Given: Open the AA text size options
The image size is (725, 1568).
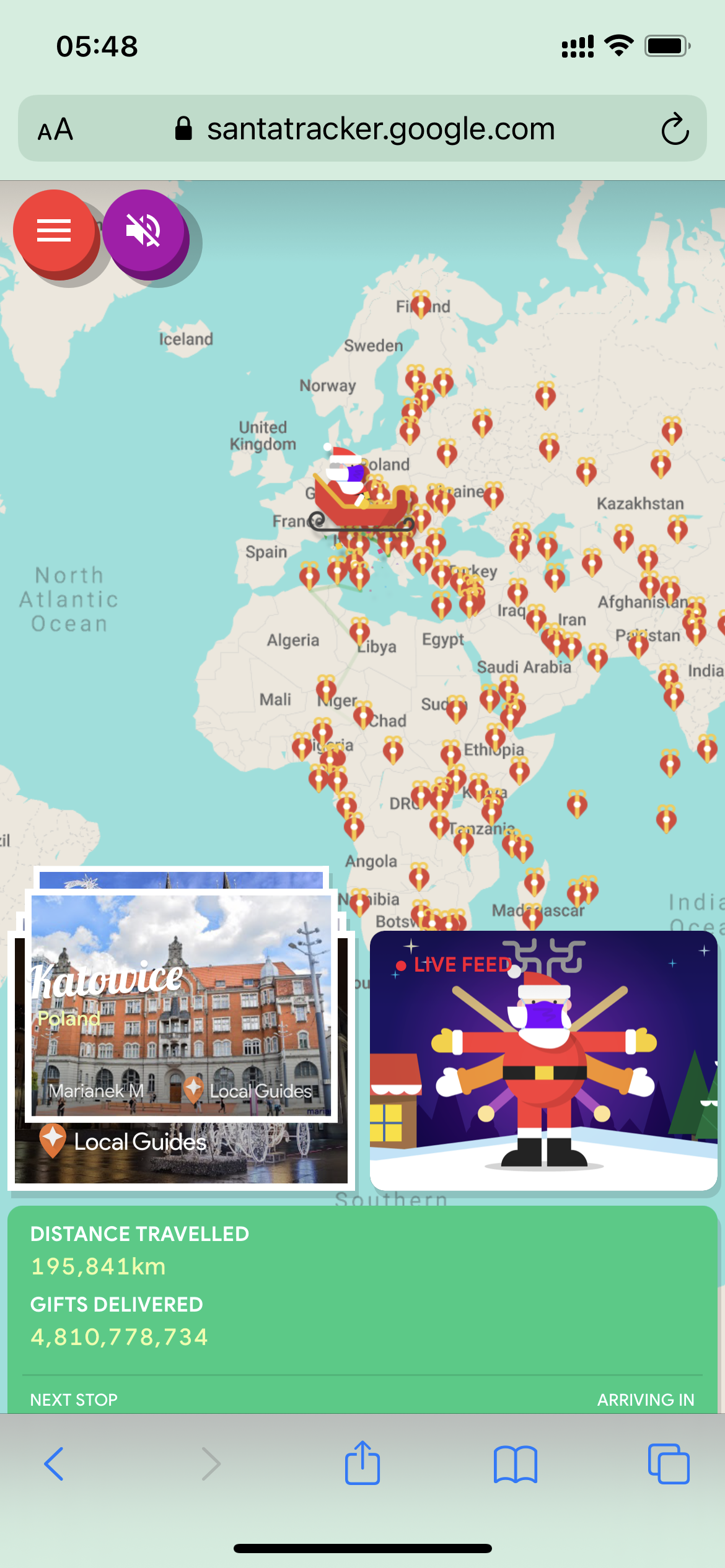Looking at the screenshot, I should point(56,129).
